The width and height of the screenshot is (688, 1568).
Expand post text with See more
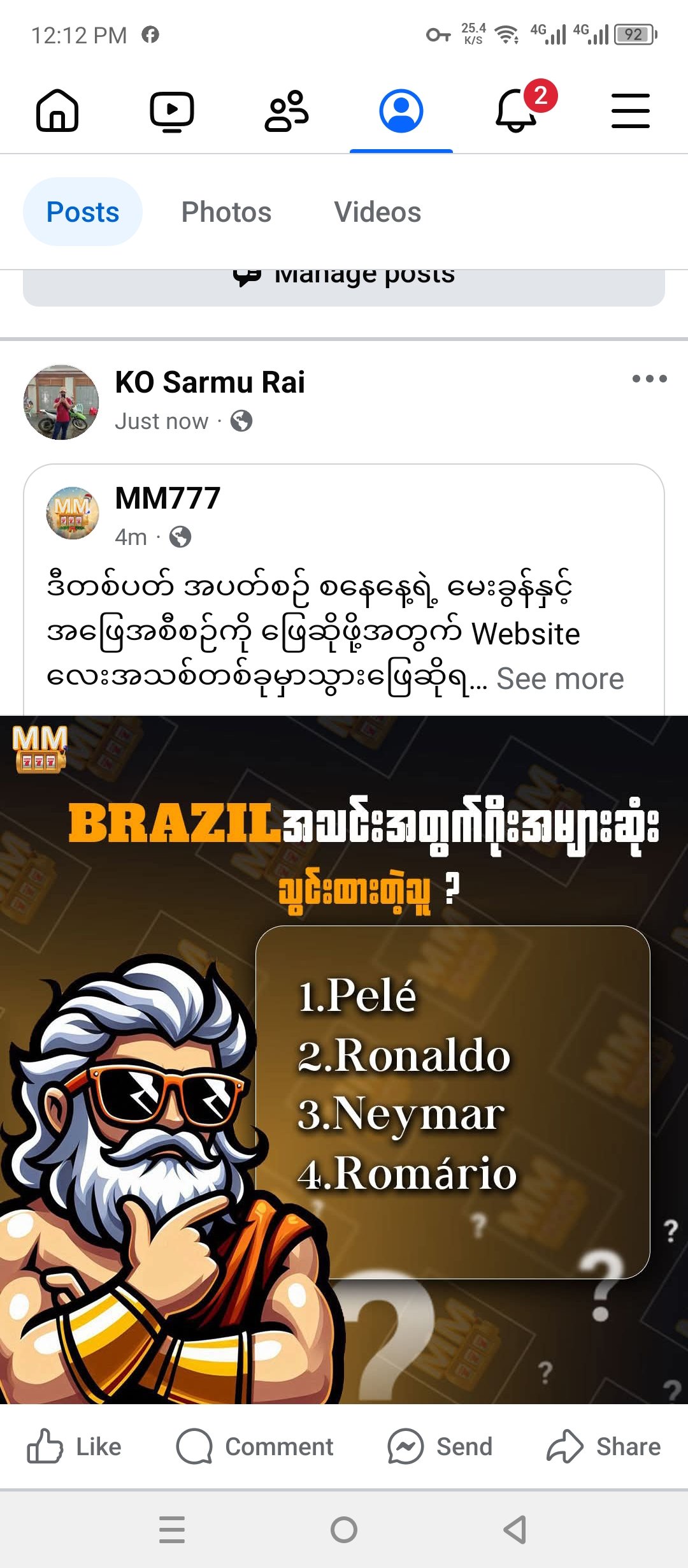tap(560, 679)
